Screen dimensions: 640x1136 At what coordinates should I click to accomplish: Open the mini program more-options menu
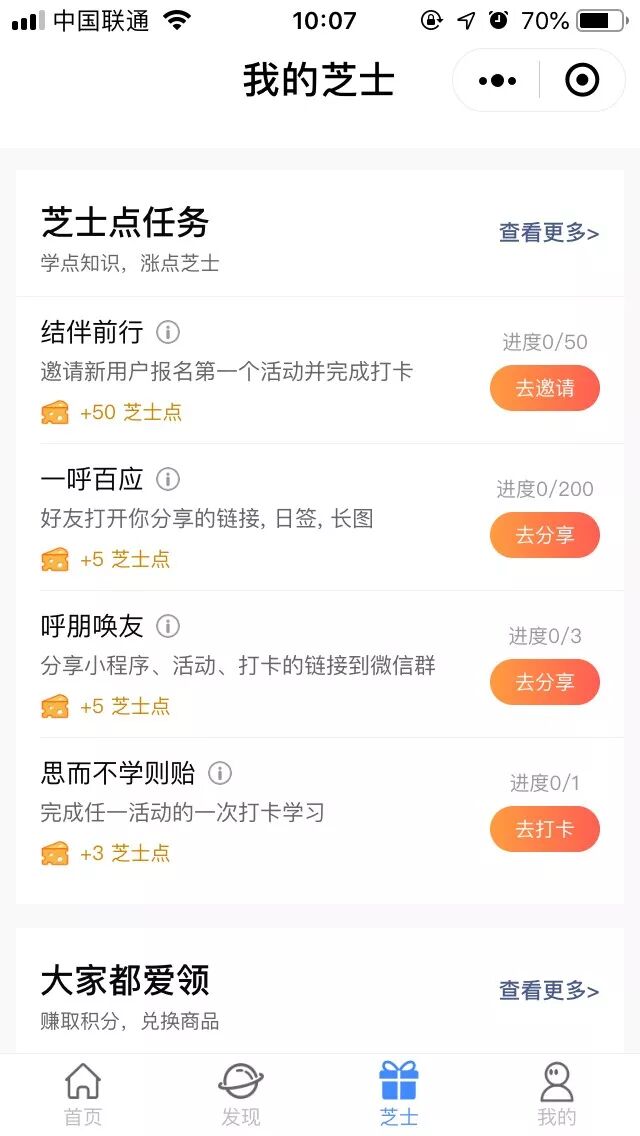497,80
